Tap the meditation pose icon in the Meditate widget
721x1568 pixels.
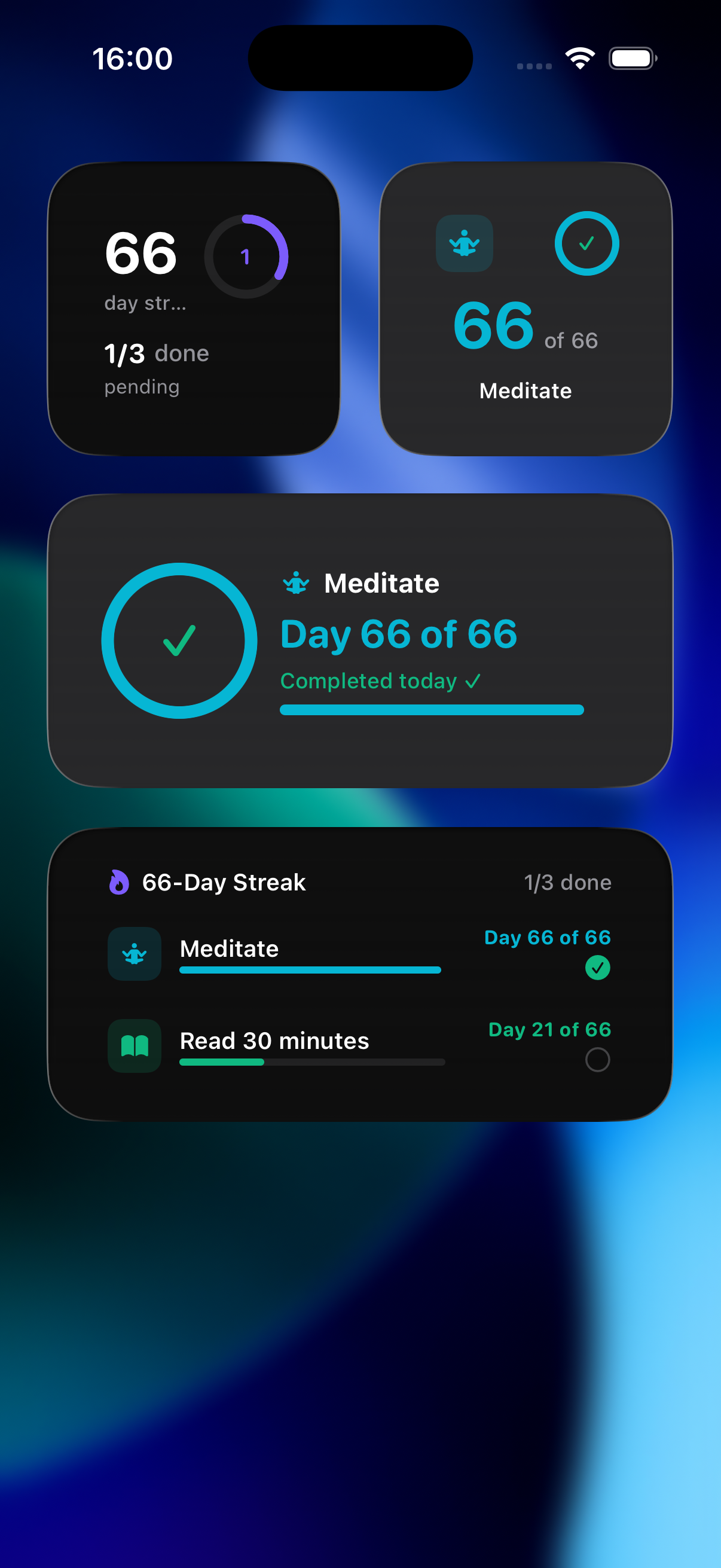click(465, 243)
